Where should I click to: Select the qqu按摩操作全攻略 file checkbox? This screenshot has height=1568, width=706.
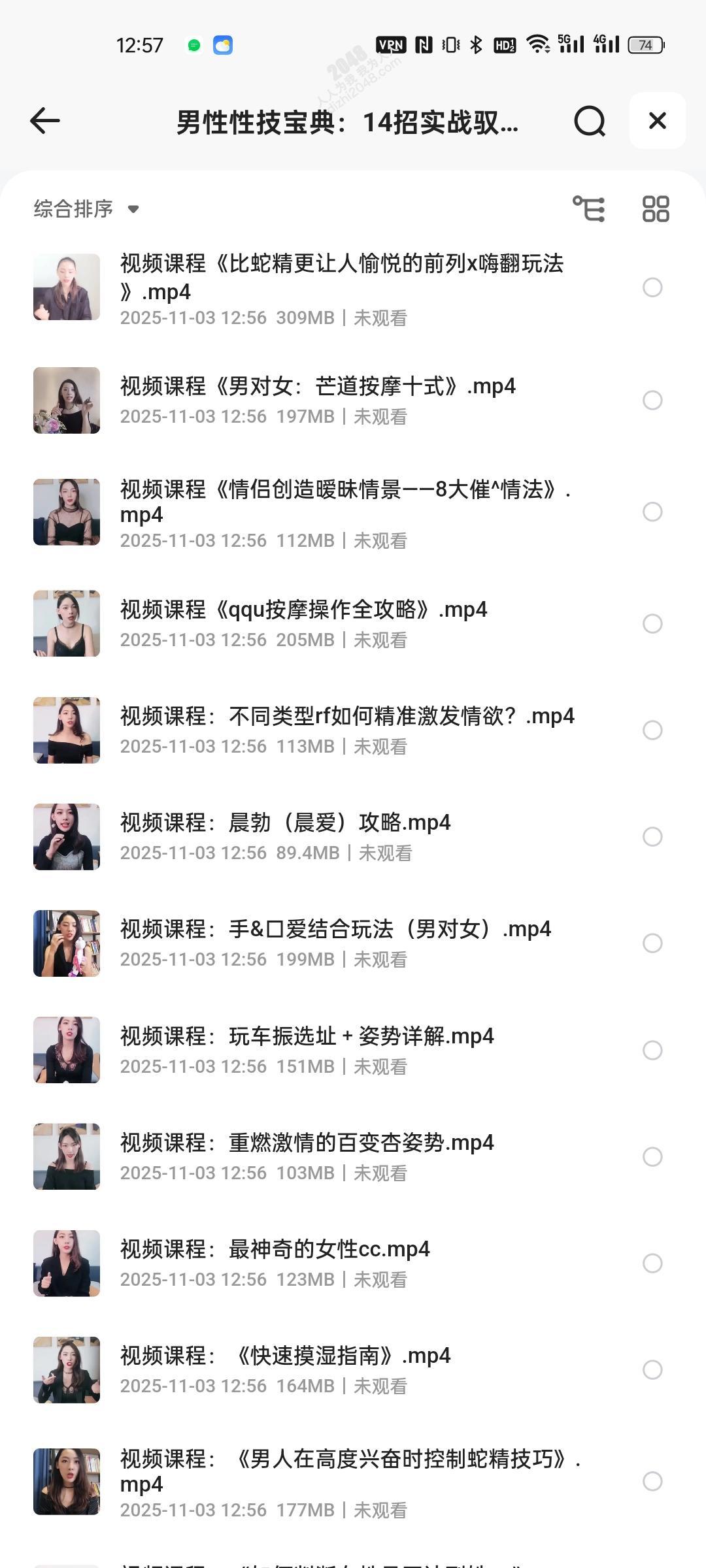pyautogui.click(x=652, y=624)
